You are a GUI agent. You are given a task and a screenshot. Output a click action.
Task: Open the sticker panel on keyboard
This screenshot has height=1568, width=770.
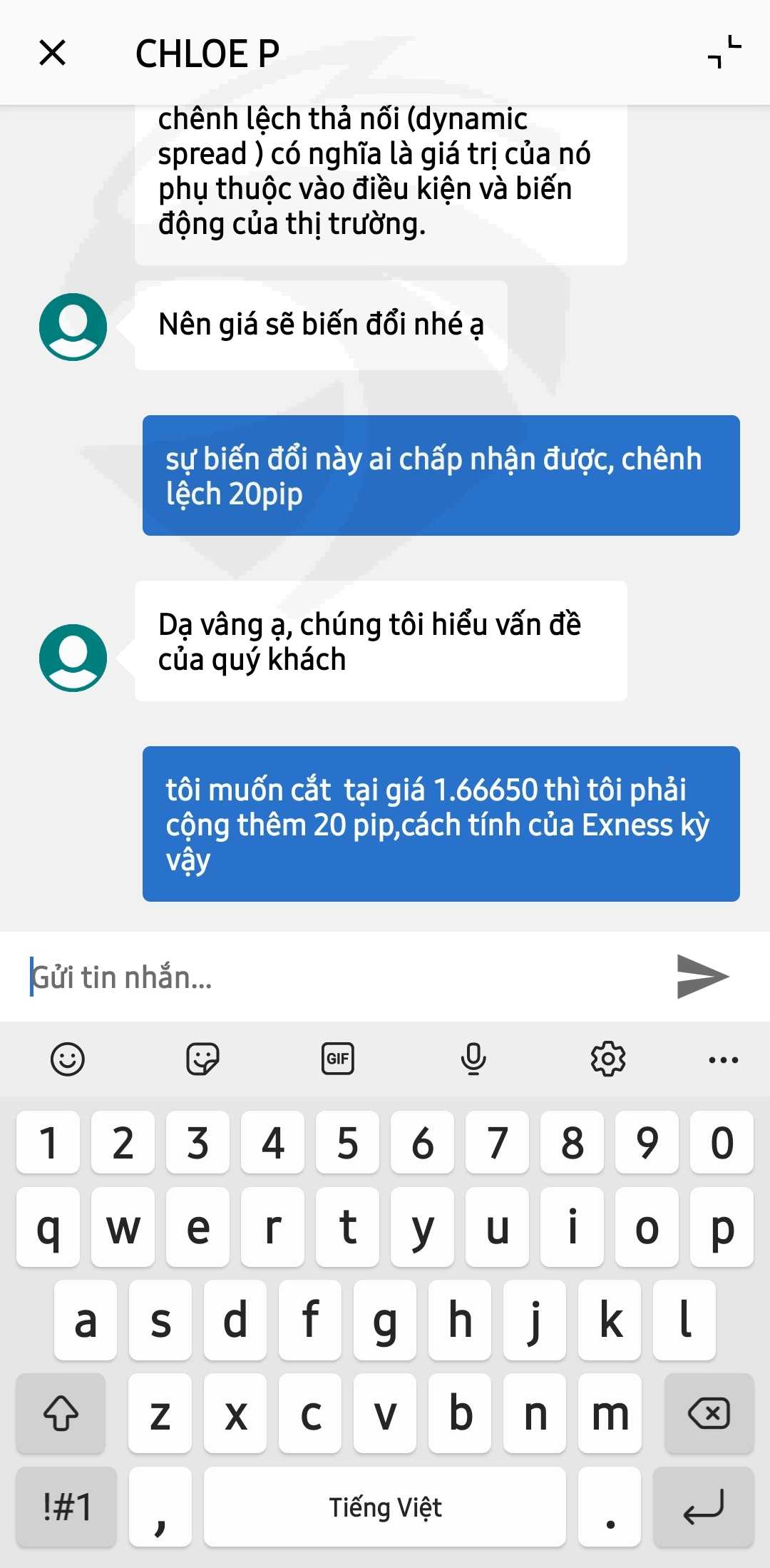pos(202,1059)
